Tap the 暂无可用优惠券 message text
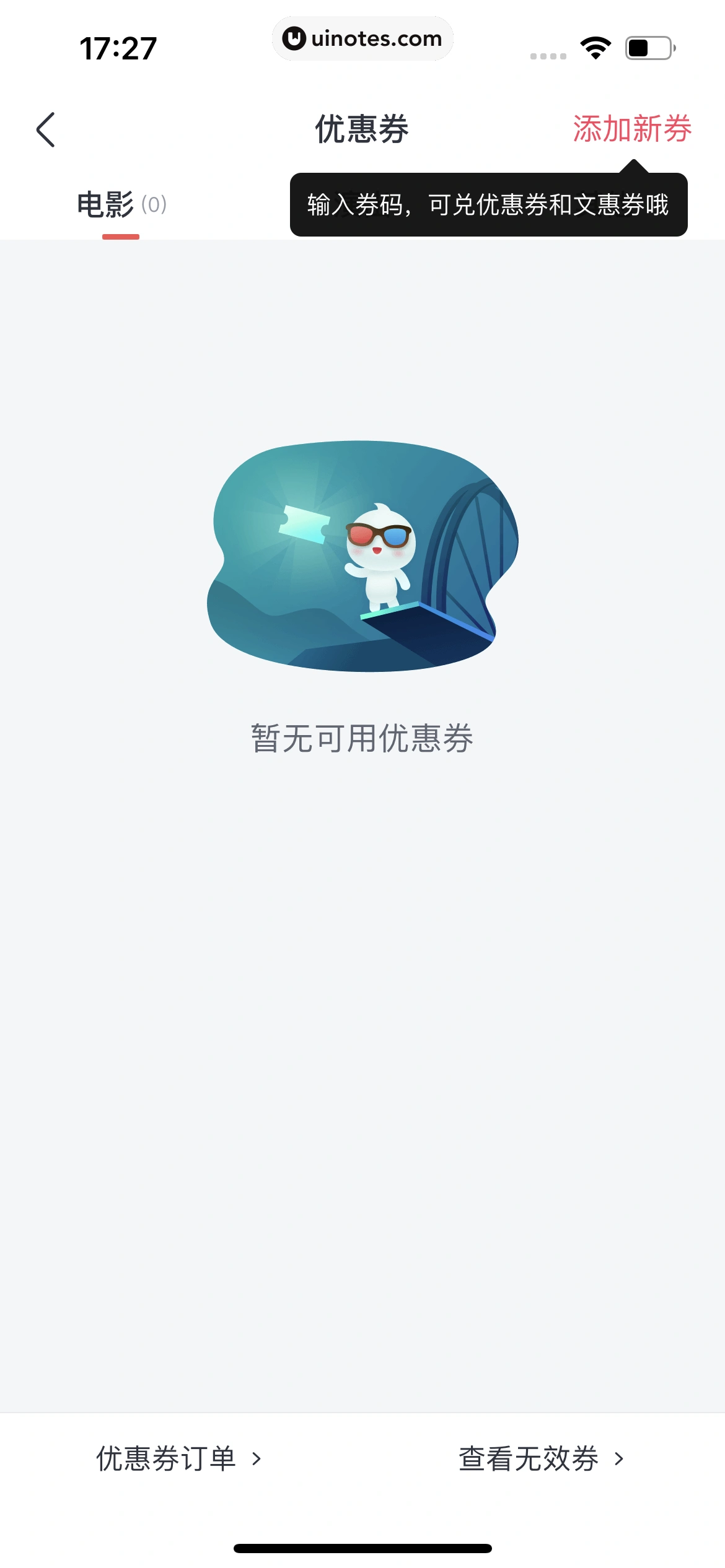This screenshot has height=1568, width=725. (362, 734)
